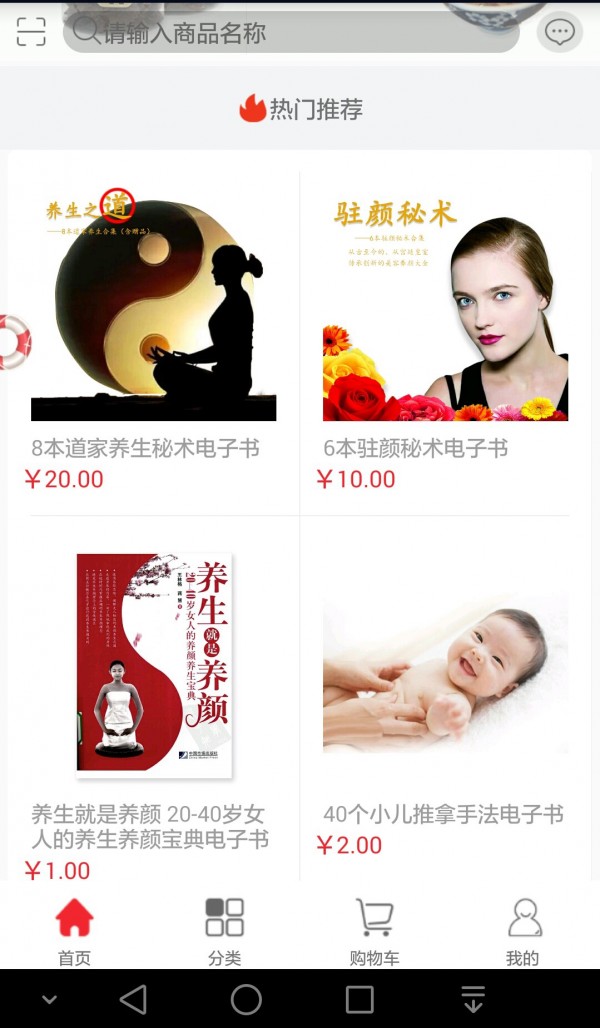Open the scan code icon
600x1028 pixels.
coord(31,32)
